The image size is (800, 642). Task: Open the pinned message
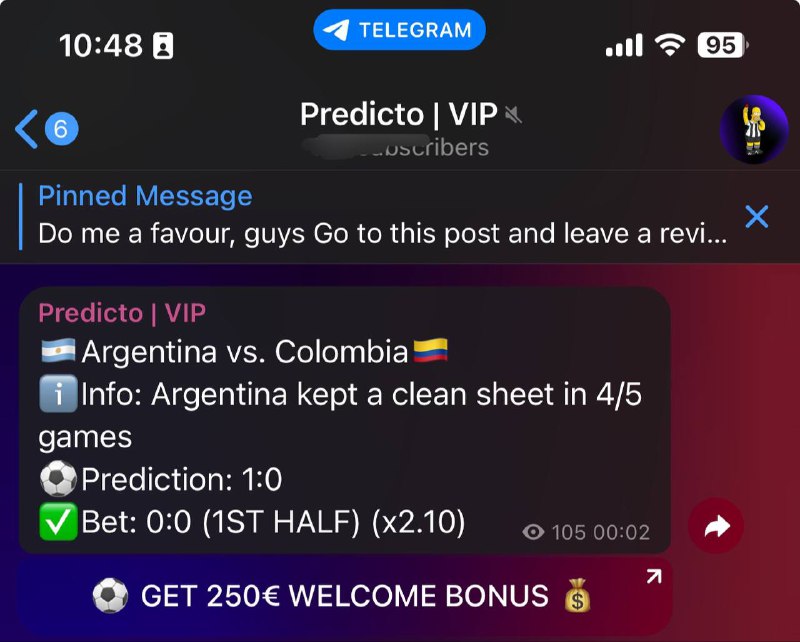coord(380,215)
